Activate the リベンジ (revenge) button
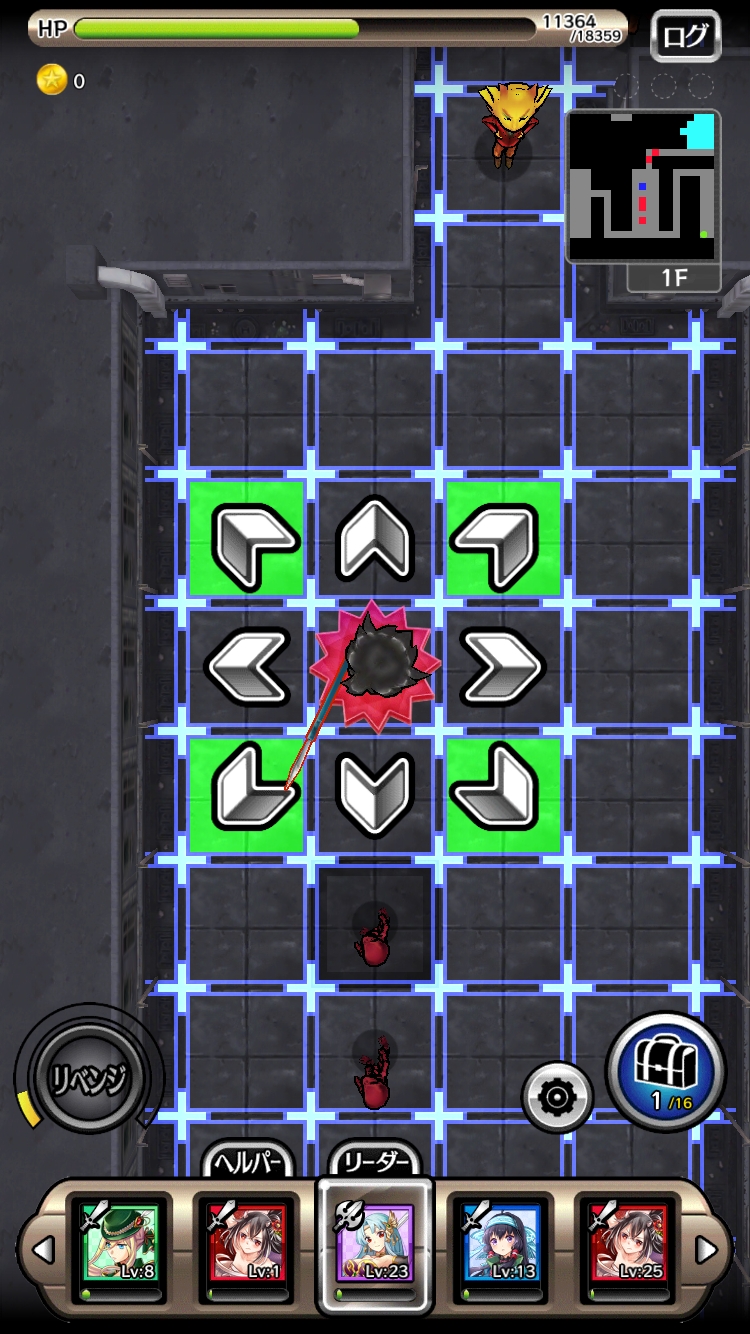 90,1079
